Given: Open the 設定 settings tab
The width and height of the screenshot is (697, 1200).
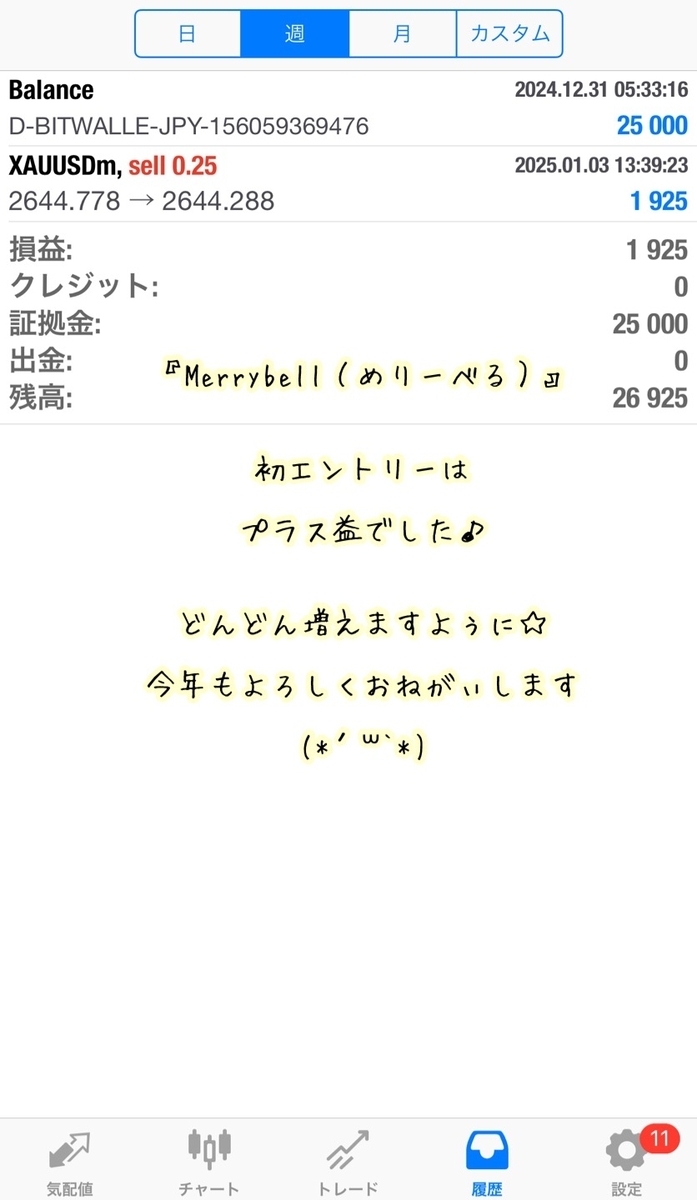Looking at the screenshot, I should pos(627,1162).
